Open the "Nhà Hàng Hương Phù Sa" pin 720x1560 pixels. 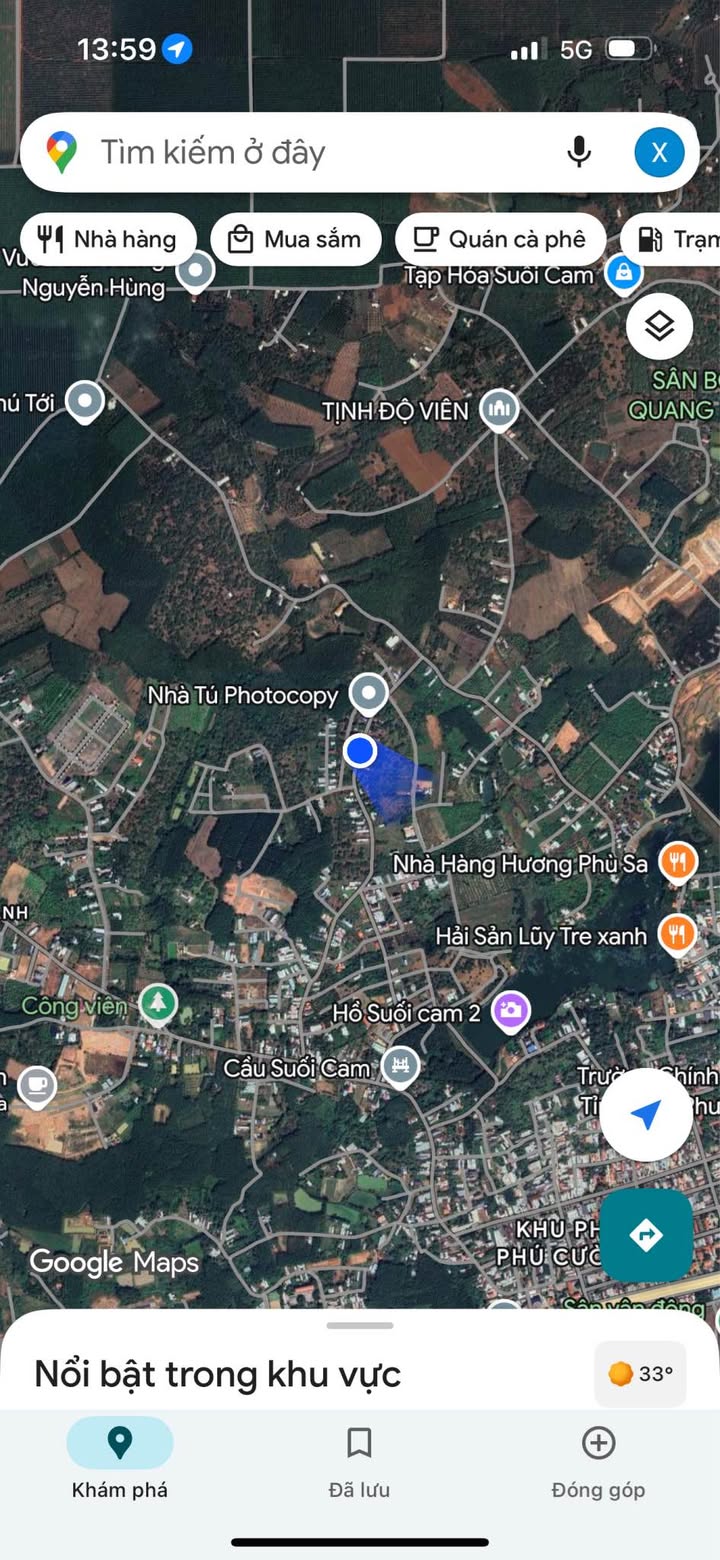pyautogui.click(x=678, y=862)
